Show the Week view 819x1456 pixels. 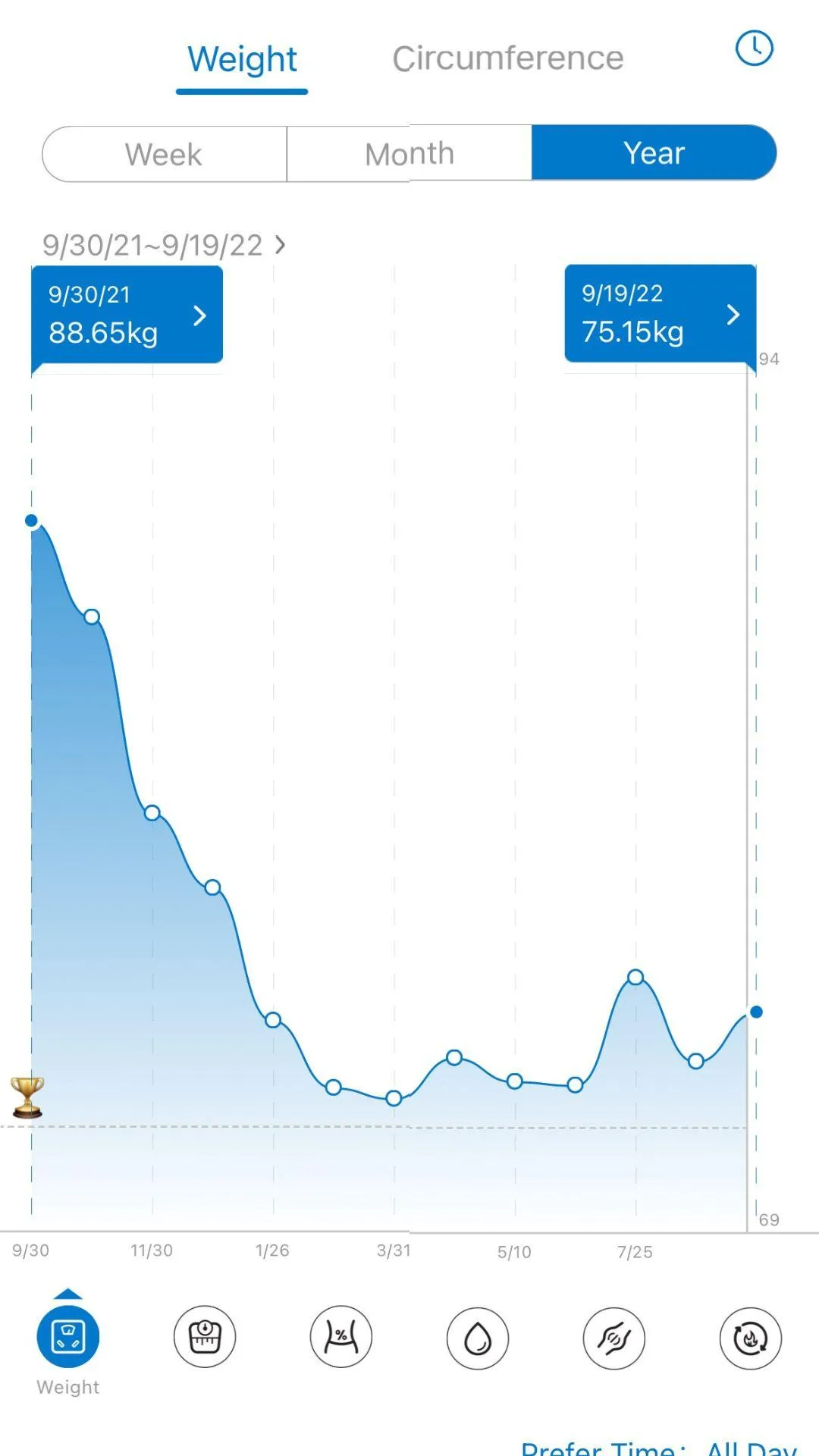point(164,154)
